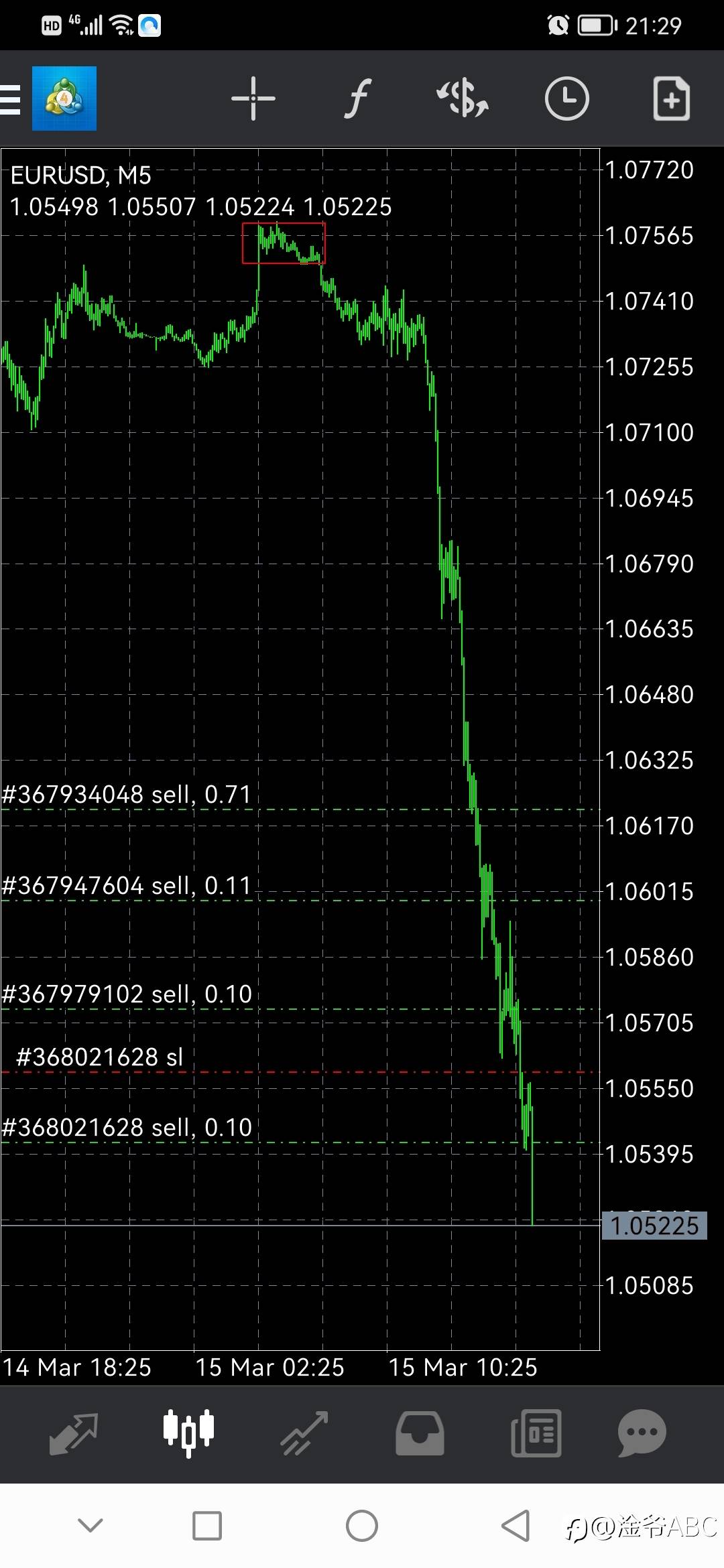Tap the system back button
This screenshot has width=724, height=1568.
click(x=516, y=1526)
